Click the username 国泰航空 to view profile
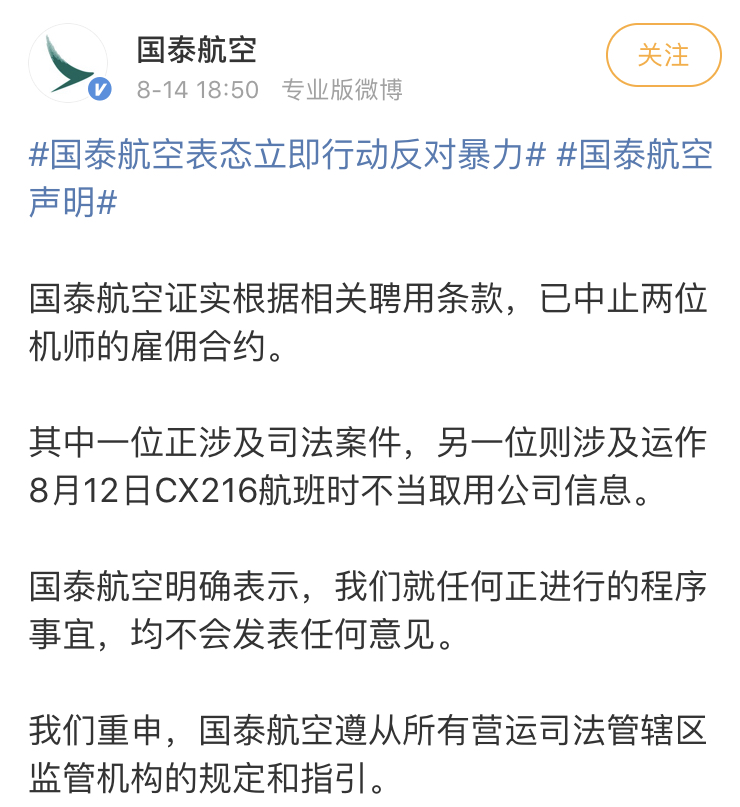This screenshot has height=807, width=740. (x=196, y=48)
